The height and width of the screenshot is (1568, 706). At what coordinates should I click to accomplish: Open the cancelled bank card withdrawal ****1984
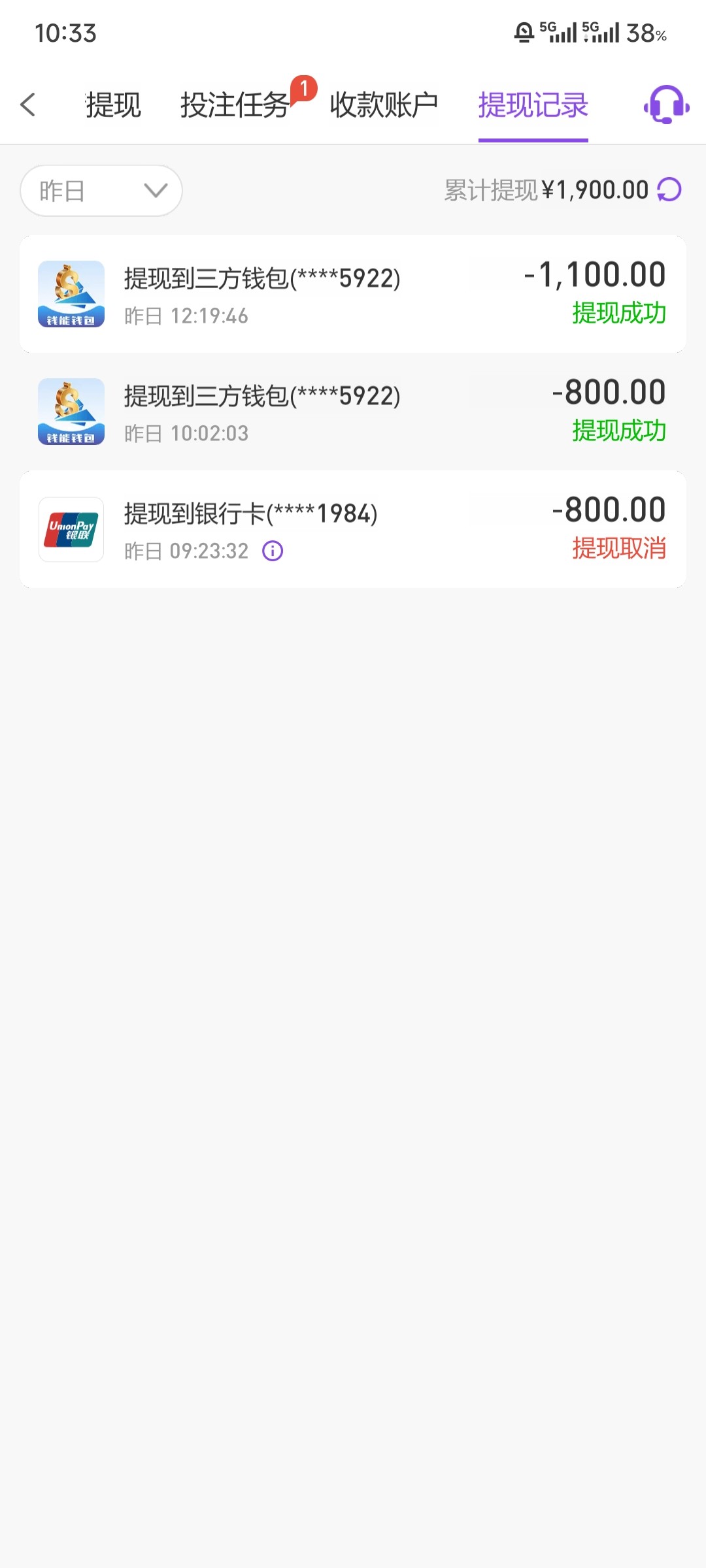(353, 529)
